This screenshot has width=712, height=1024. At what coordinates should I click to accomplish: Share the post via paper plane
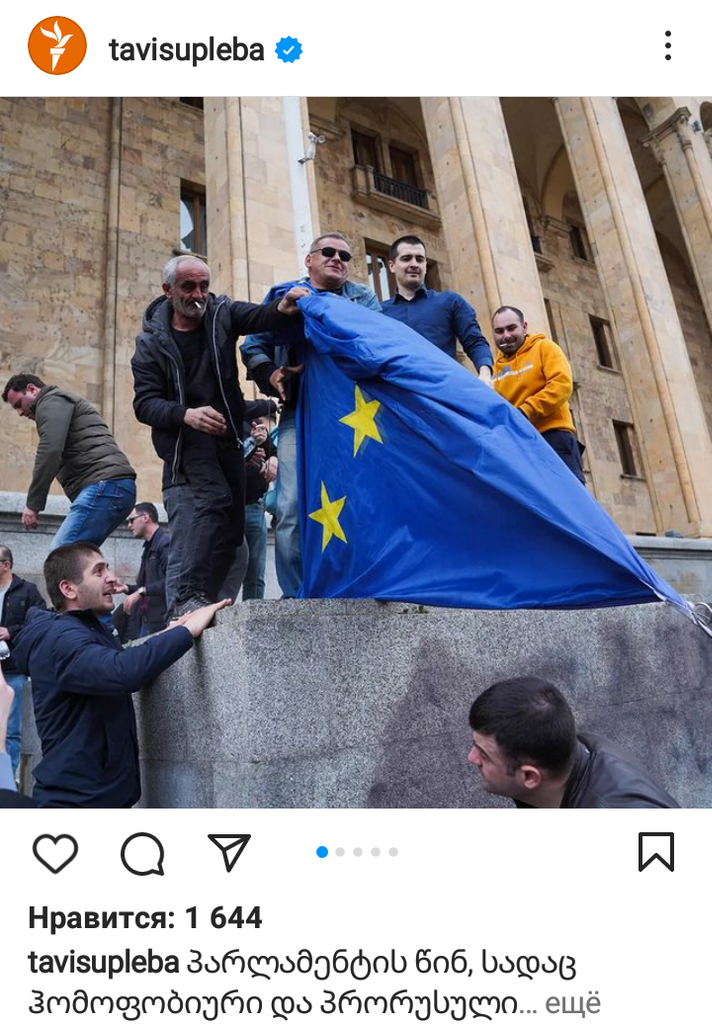tap(229, 852)
